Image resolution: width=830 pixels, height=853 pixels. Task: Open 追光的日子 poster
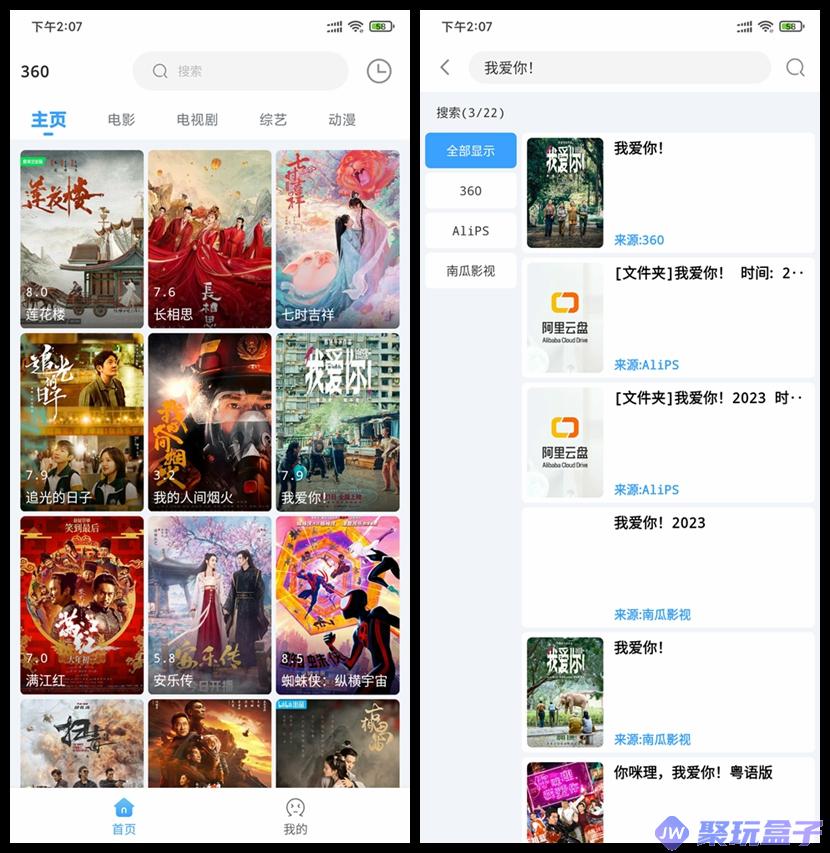coord(82,422)
